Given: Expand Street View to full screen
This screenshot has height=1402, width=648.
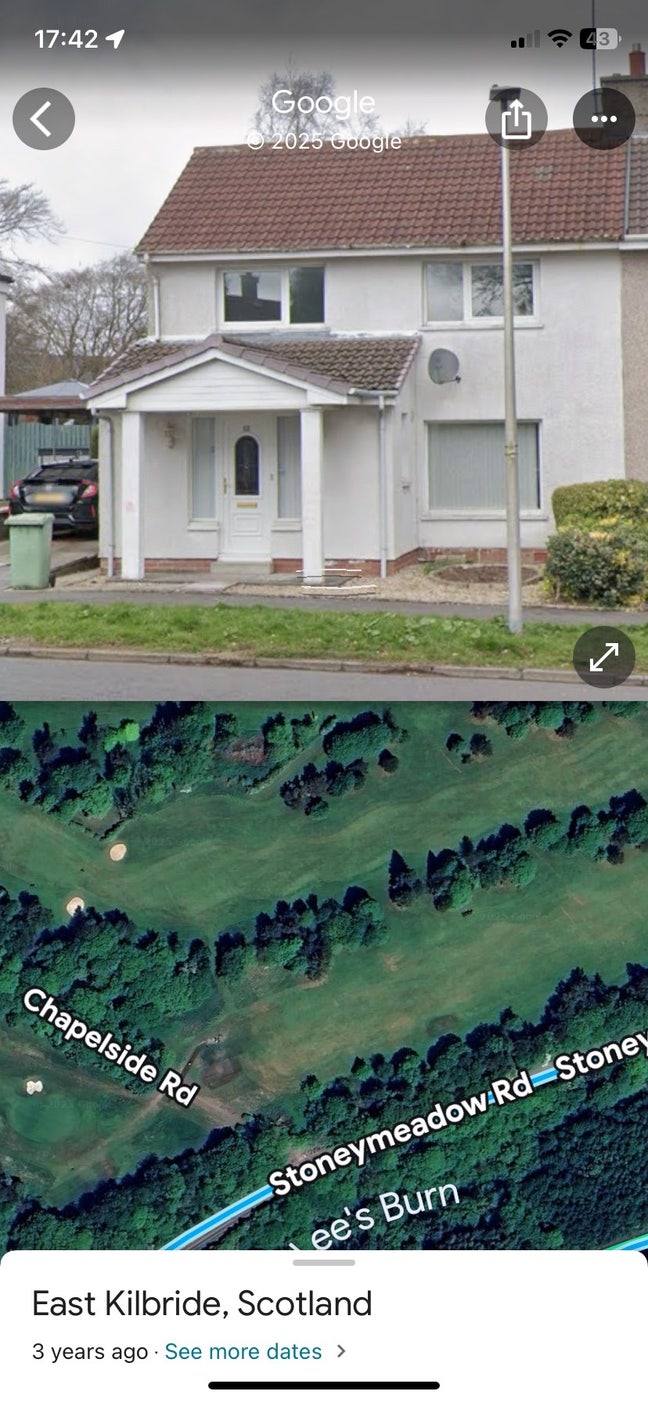Looking at the screenshot, I should [603, 657].
